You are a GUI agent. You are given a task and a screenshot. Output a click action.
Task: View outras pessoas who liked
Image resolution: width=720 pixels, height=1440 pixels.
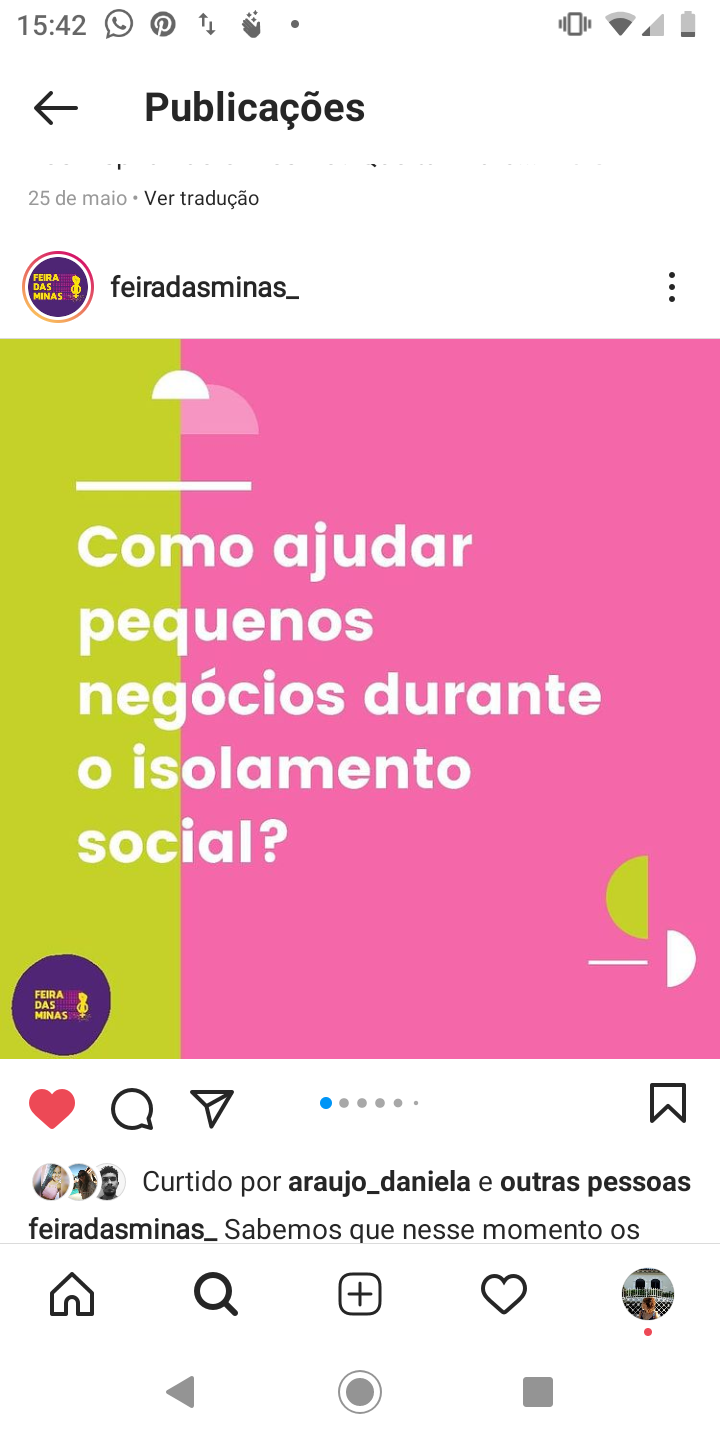tap(595, 1182)
